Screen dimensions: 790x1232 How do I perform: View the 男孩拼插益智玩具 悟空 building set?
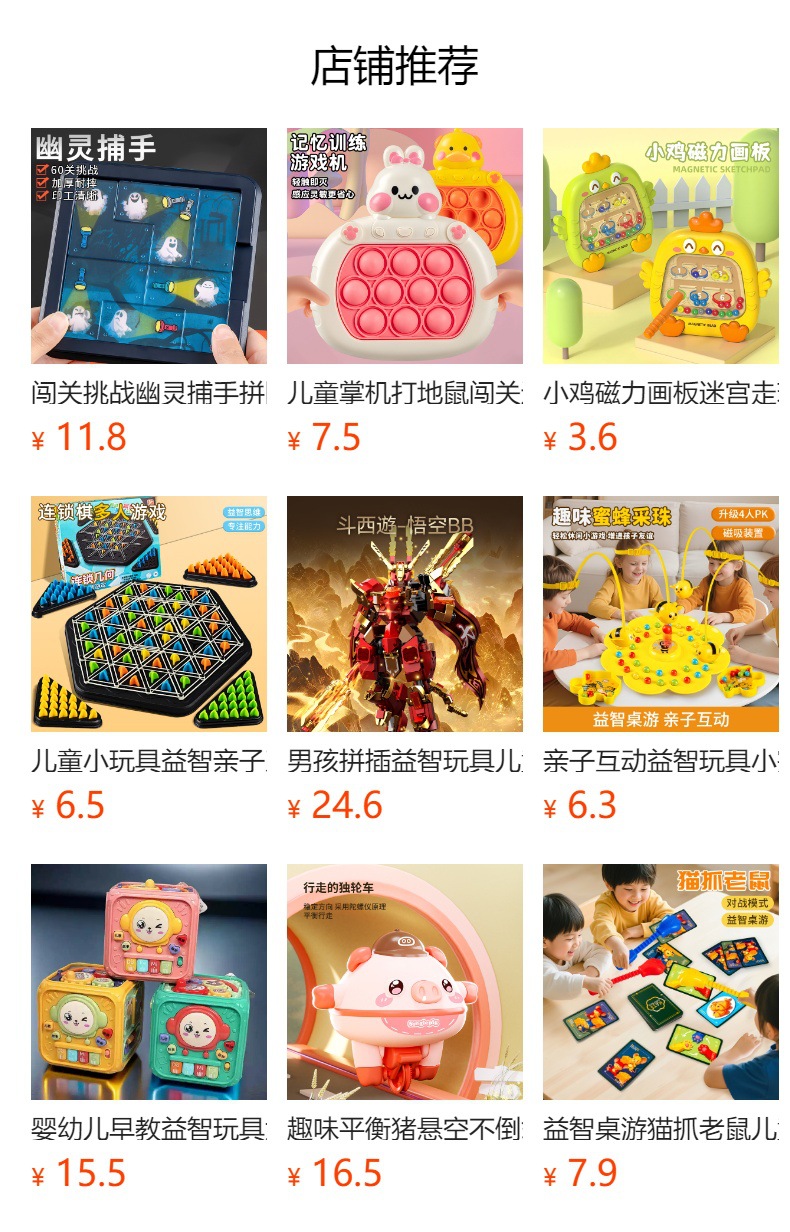coord(405,614)
